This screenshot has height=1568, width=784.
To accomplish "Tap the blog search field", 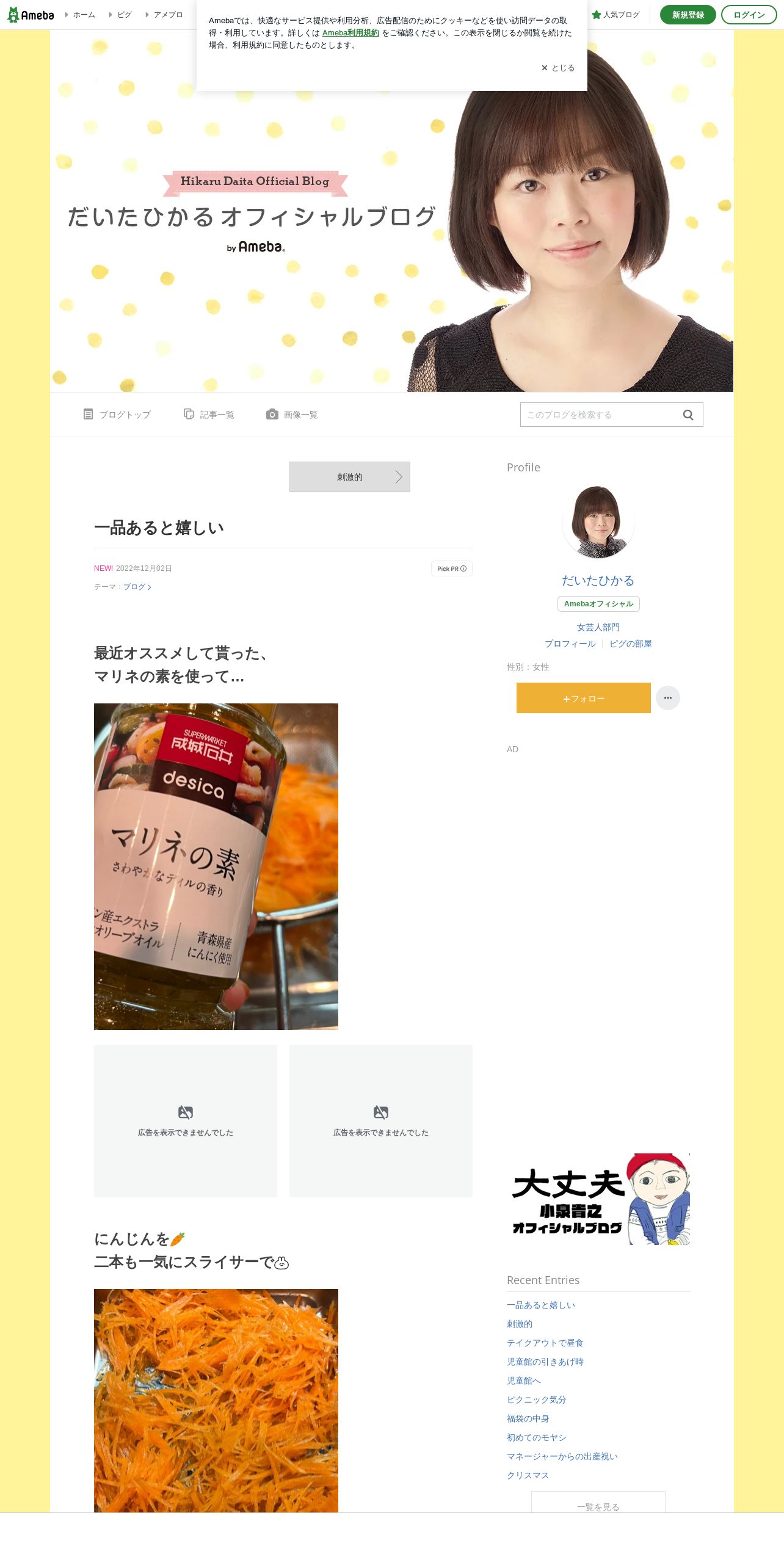I will (598, 415).
